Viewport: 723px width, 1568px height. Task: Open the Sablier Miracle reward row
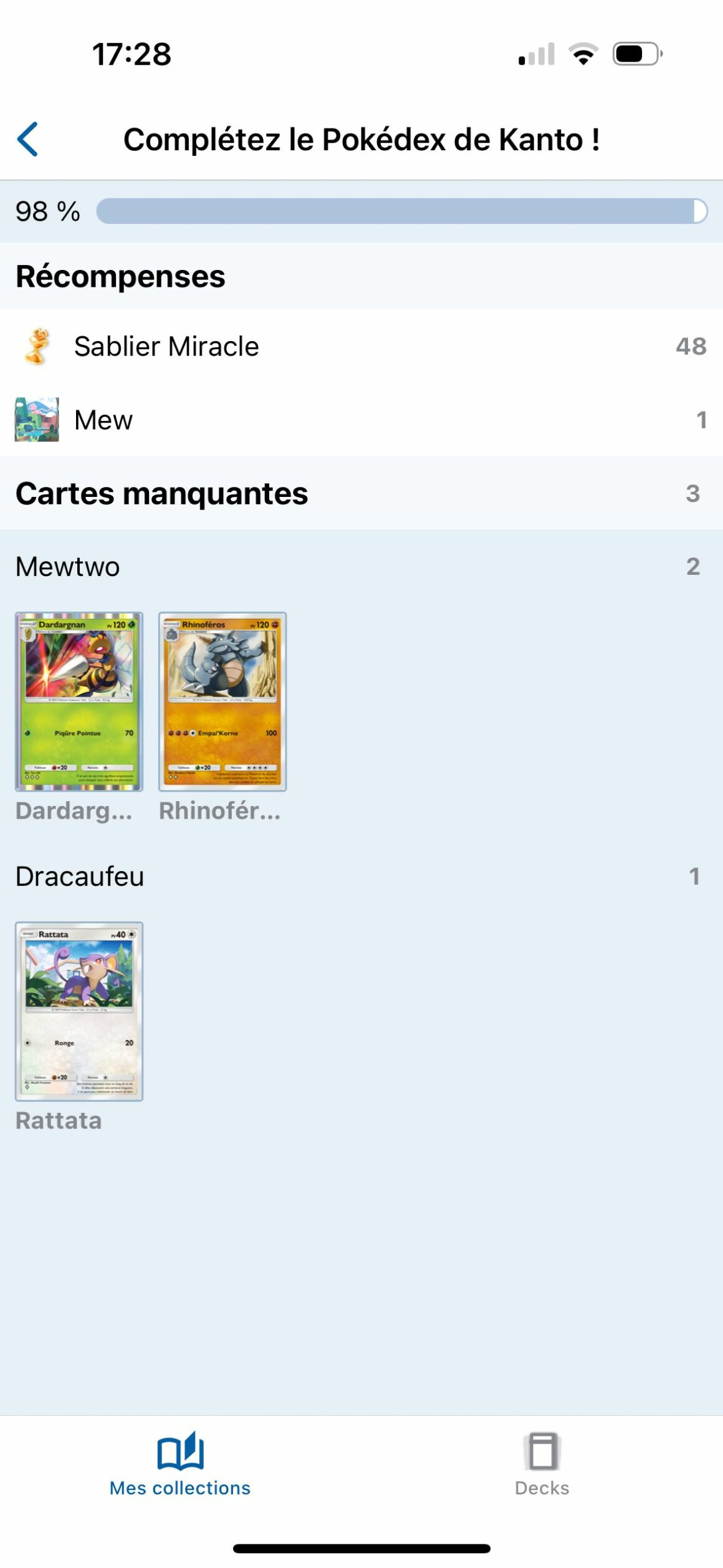point(362,346)
